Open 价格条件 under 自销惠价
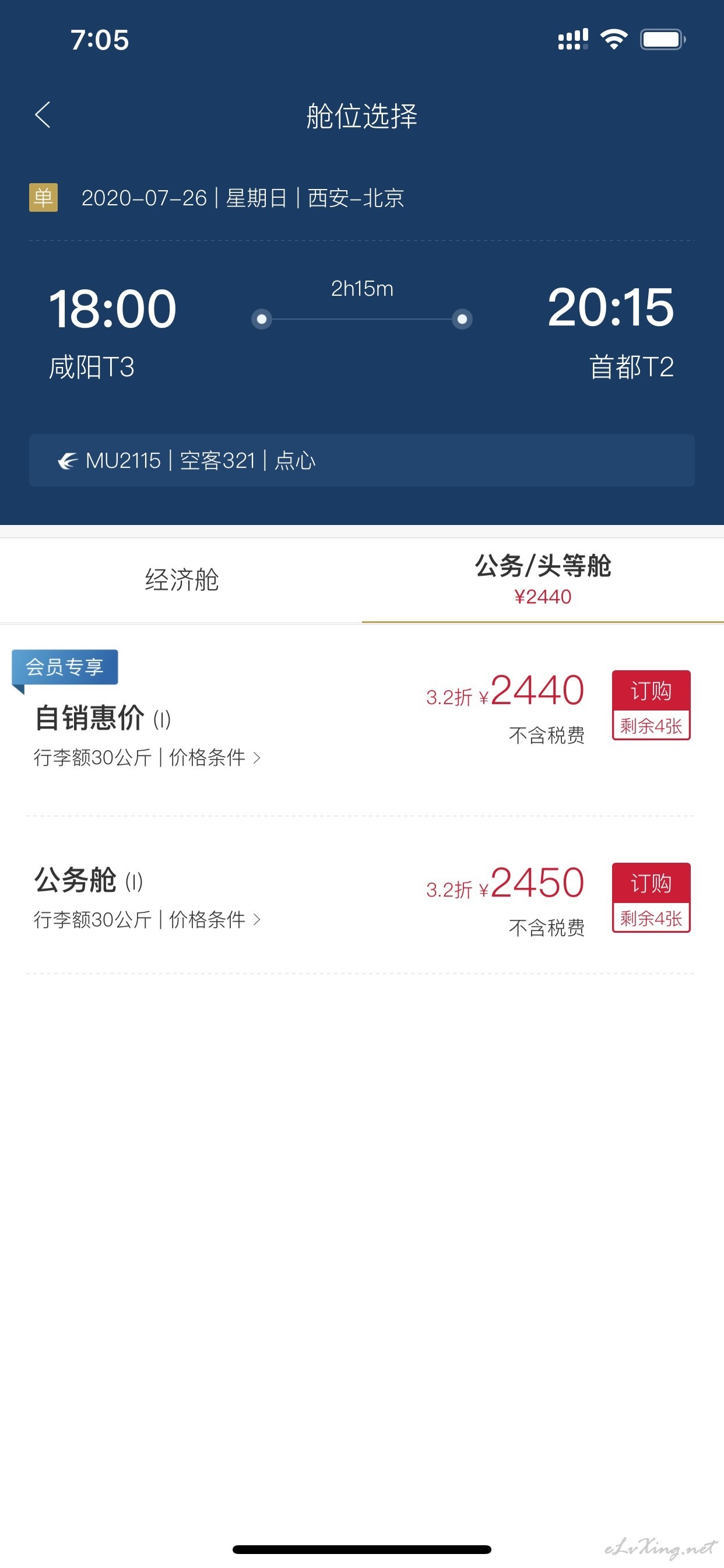This screenshot has width=724, height=1568. [214, 758]
